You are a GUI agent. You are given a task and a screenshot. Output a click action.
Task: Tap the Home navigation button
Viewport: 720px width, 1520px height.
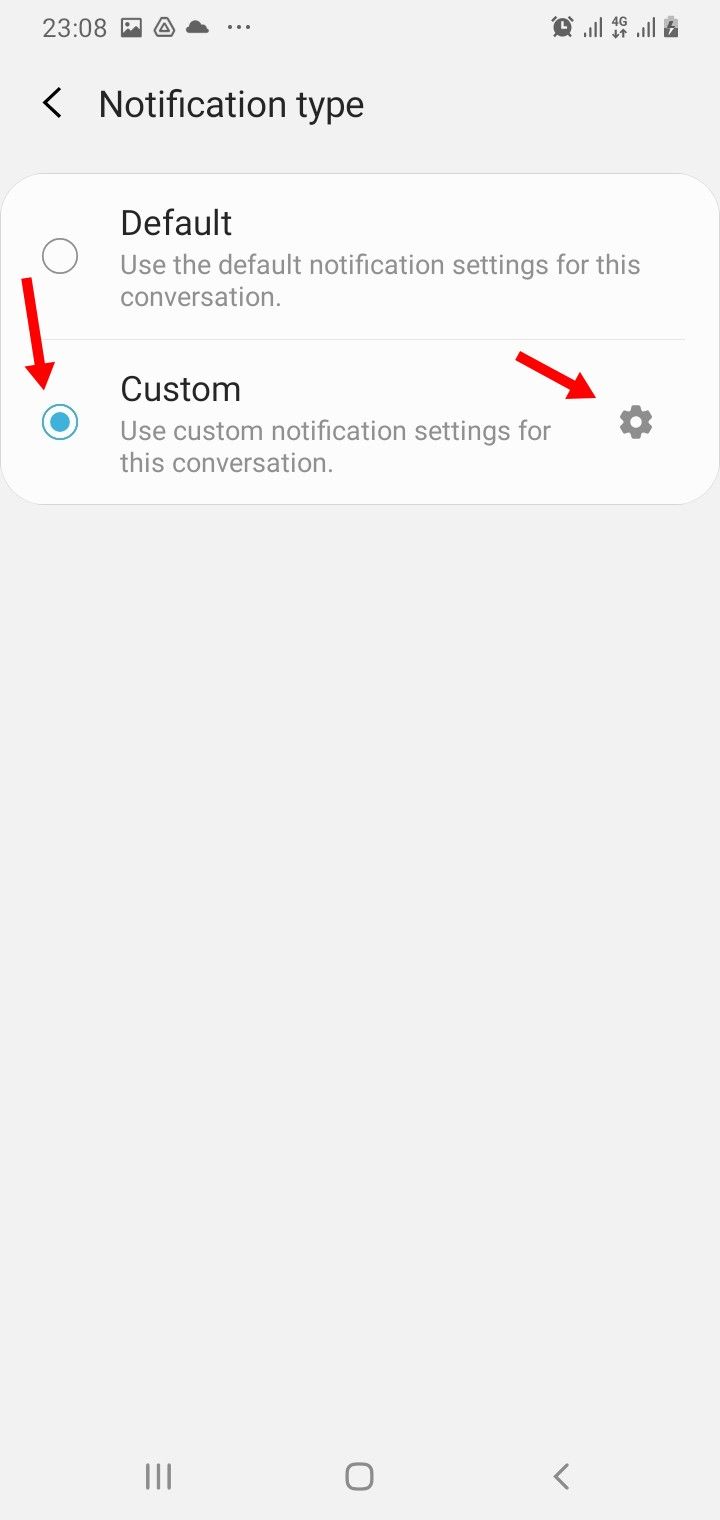pyautogui.click(x=359, y=1475)
